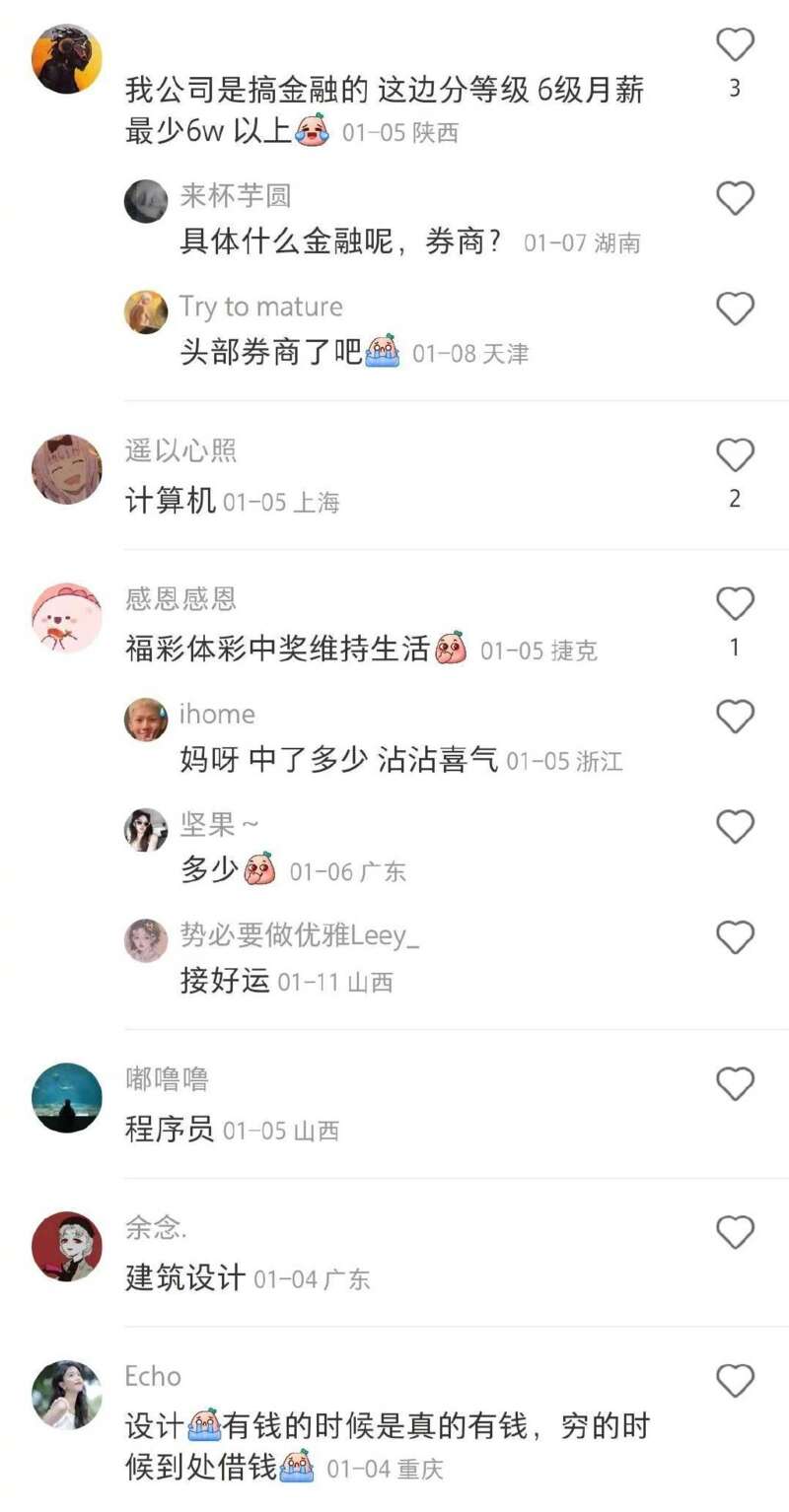Like 遥以心照's 计算机 comment

(x=735, y=455)
